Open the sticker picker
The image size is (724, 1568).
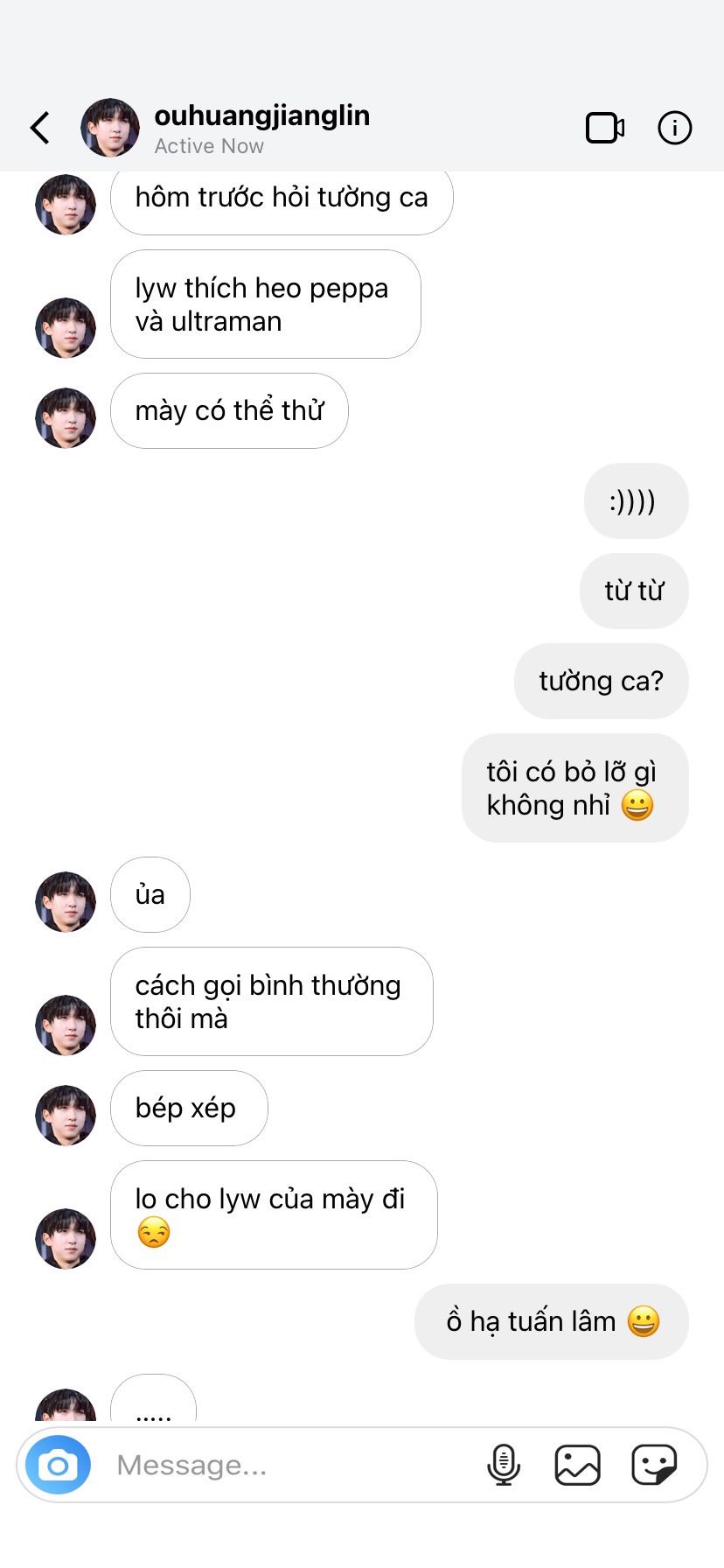pyautogui.click(x=654, y=1465)
